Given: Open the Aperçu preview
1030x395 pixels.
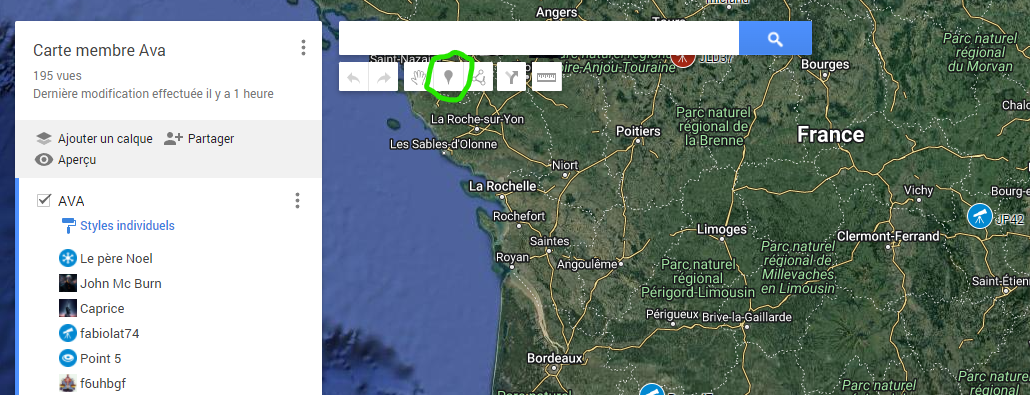Looking at the screenshot, I should (x=66, y=160).
